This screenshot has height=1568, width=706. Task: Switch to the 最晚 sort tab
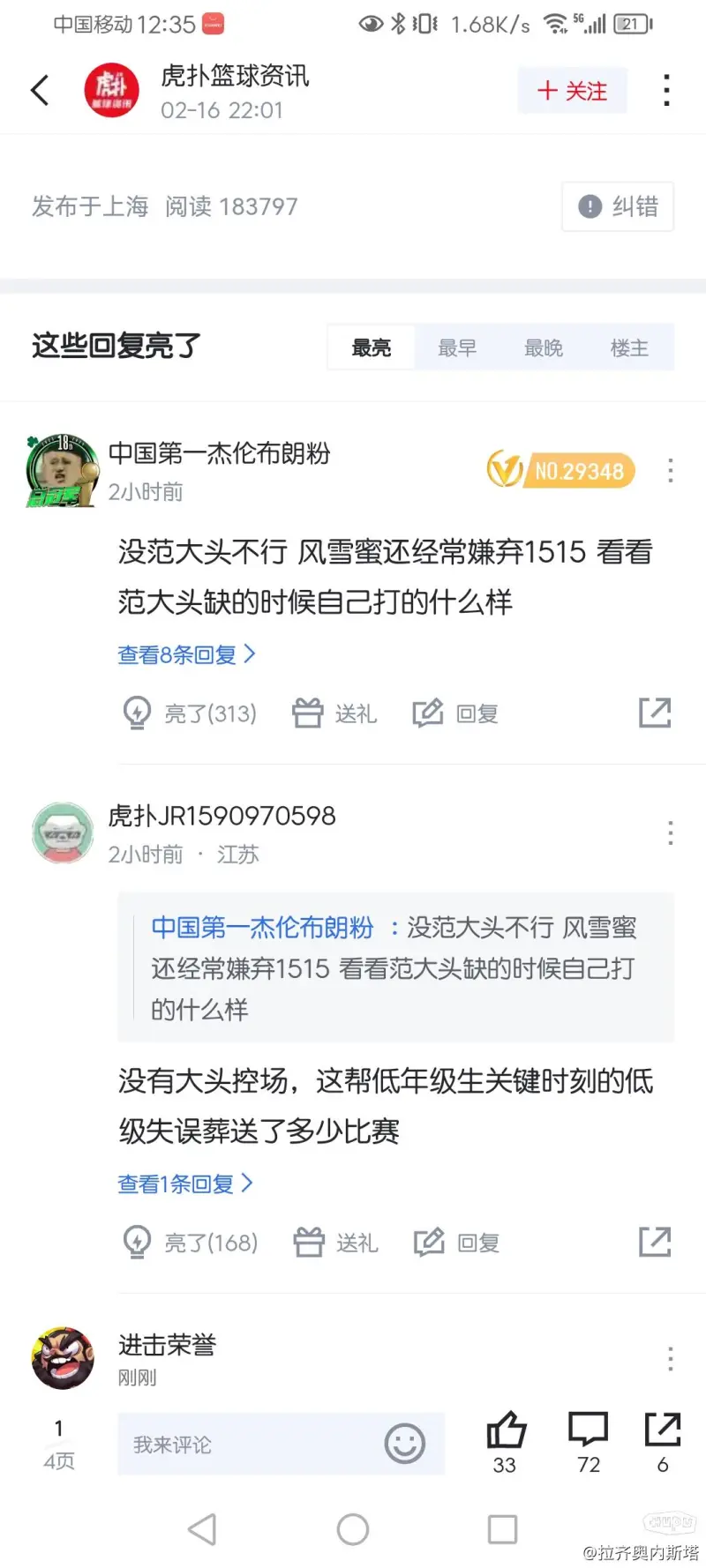click(544, 347)
